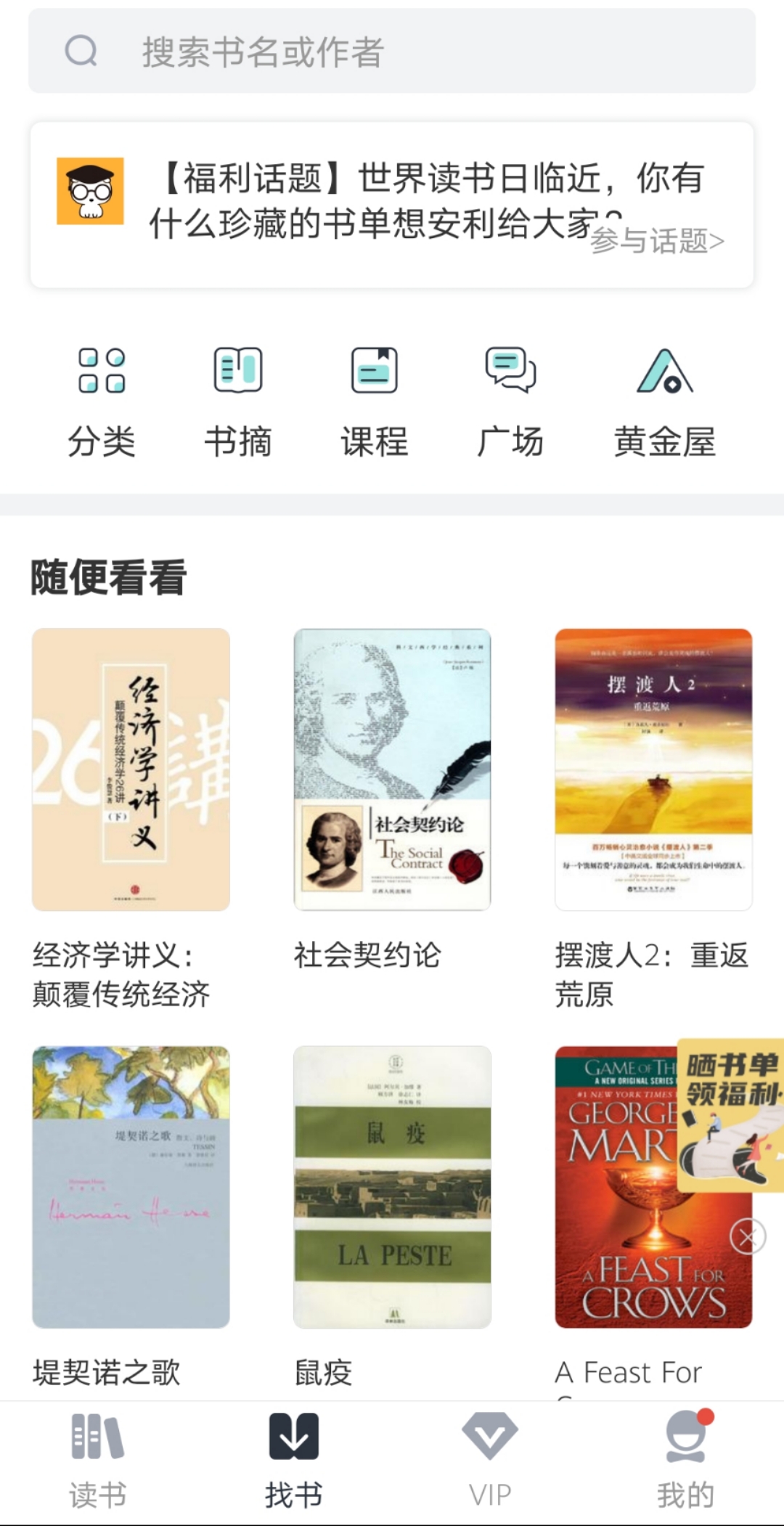The height and width of the screenshot is (1526, 784).
Task: Open the 课程 courses section
Action: pos(375,401)
